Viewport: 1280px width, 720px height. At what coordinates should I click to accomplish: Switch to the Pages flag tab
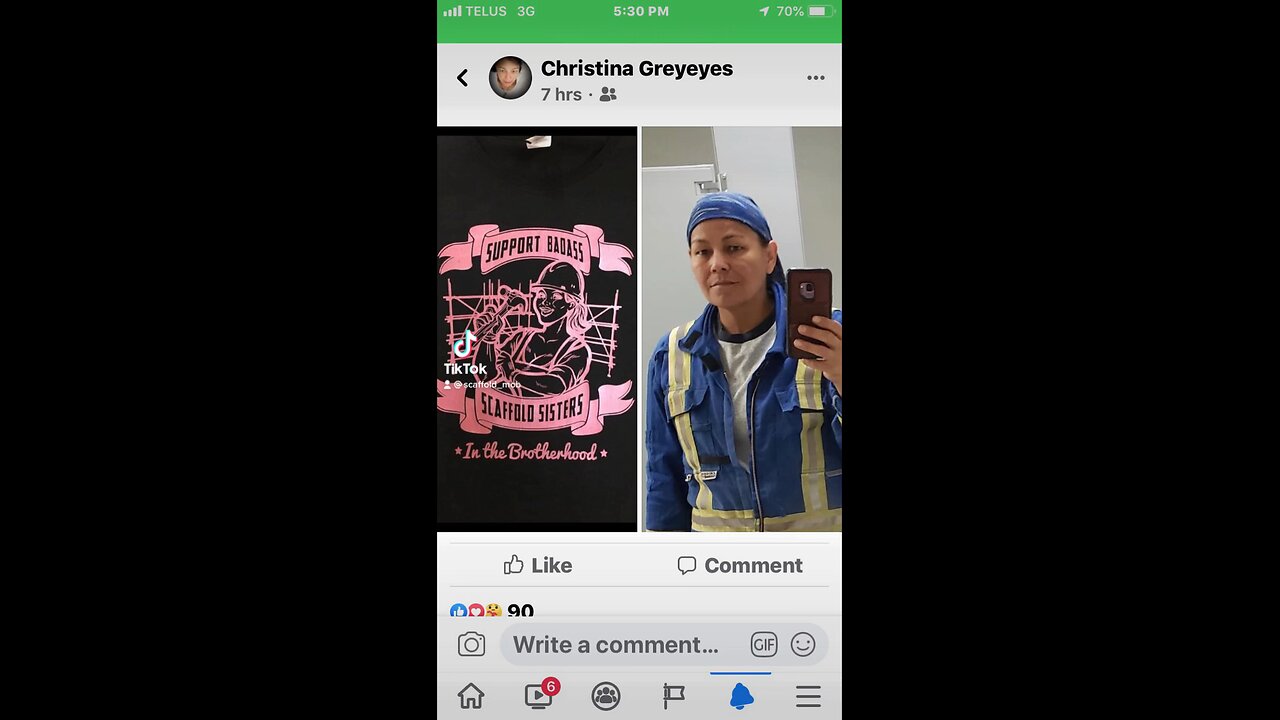pos(674,696)
